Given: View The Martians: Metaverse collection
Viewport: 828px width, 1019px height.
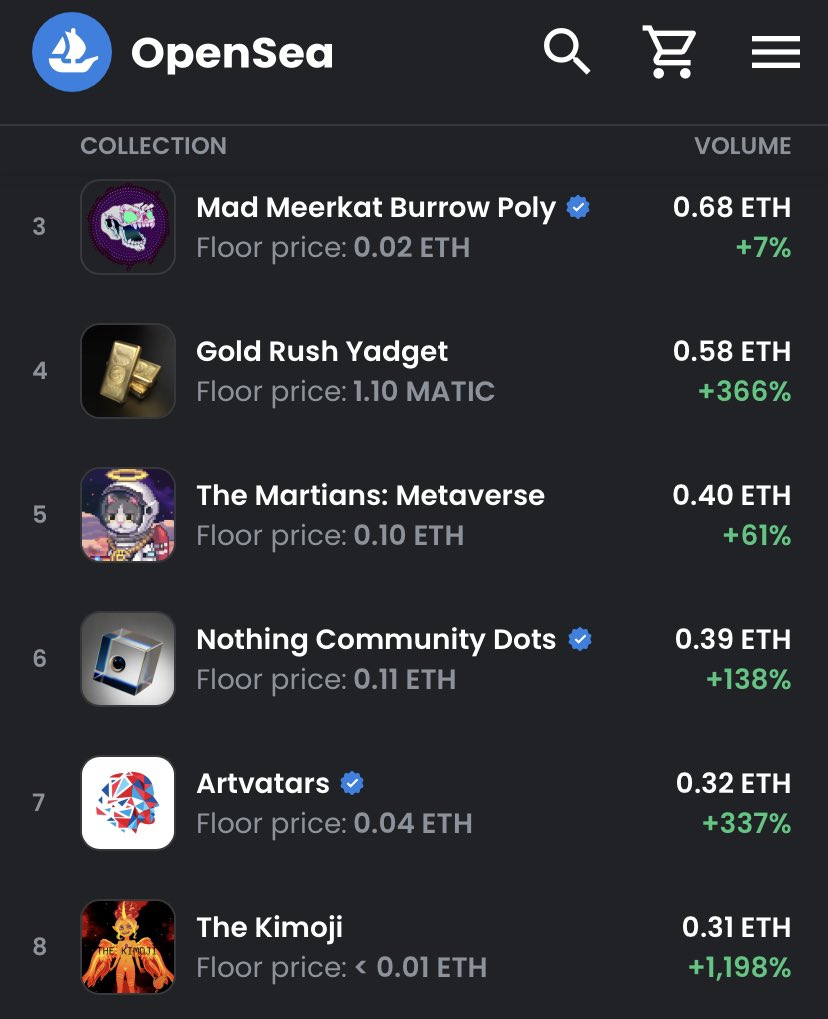Looking at the screenshot, I should tap(414, 515).
